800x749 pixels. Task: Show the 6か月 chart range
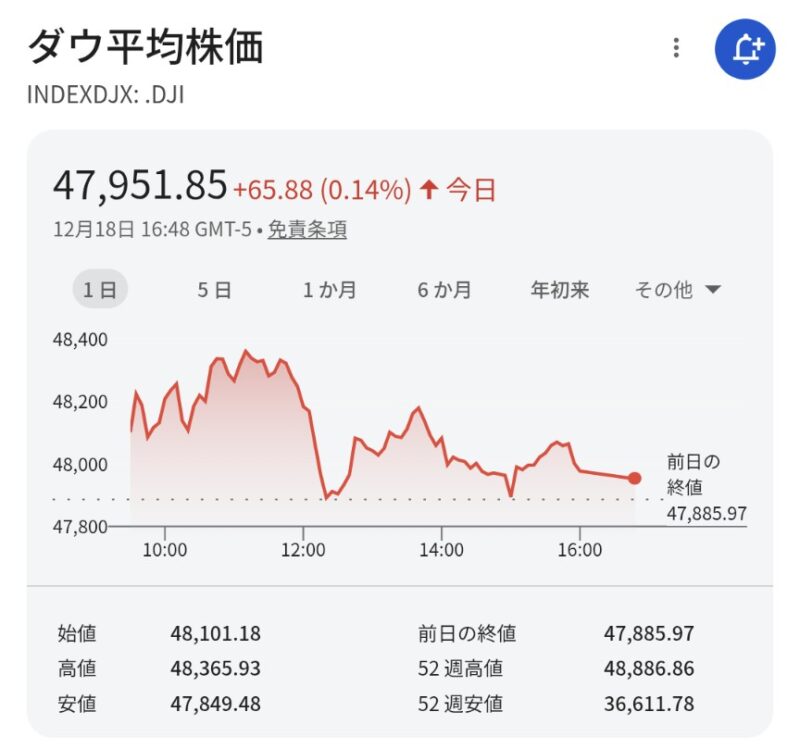445,290
